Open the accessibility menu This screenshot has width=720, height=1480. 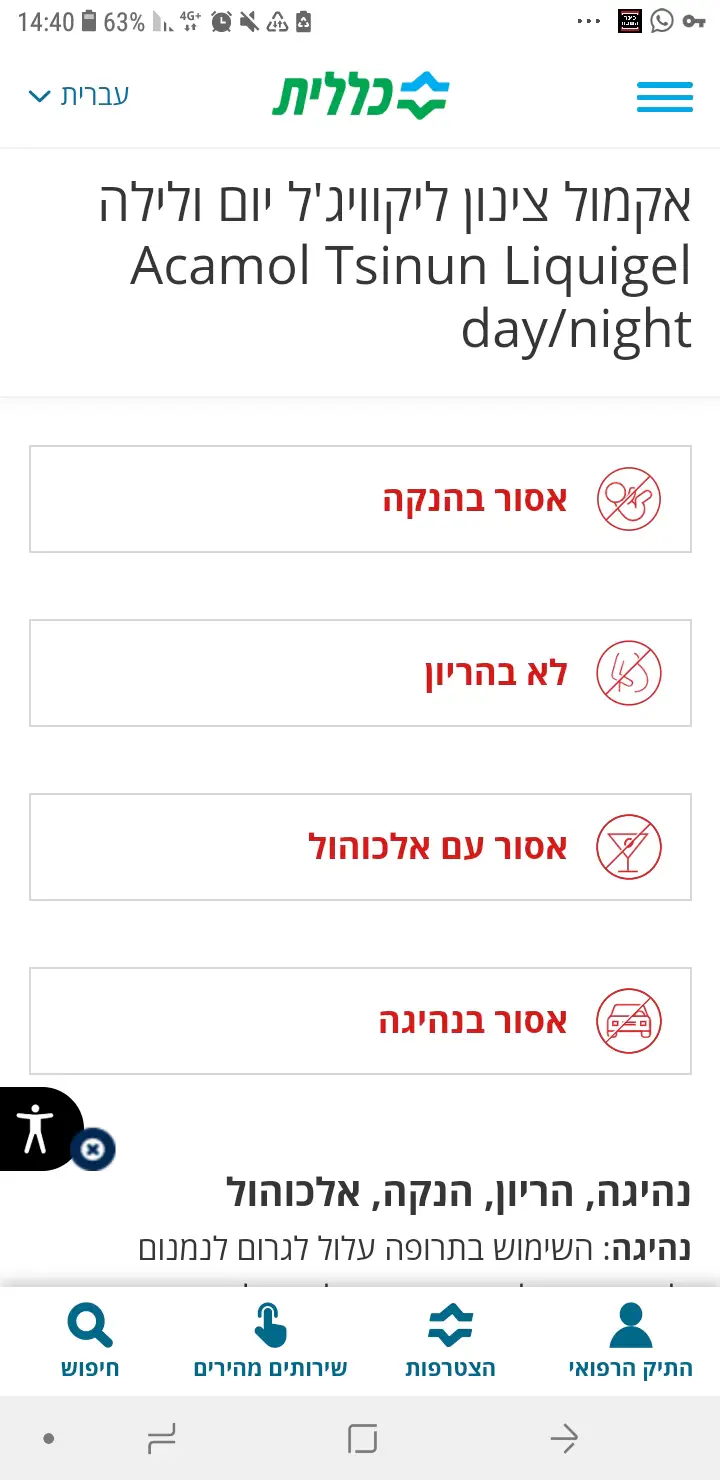pos(36,1129)
